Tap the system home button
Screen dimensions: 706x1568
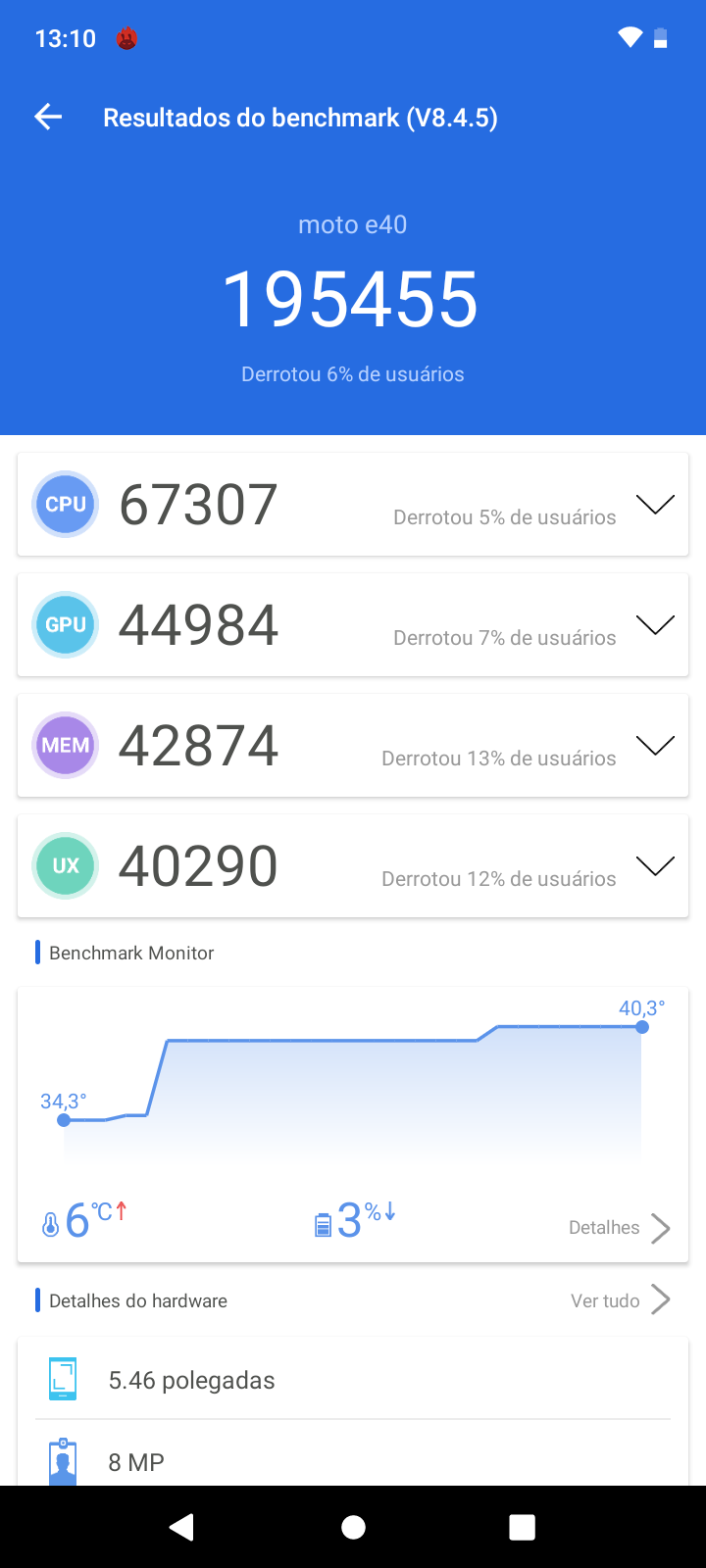click(x=353, y=1527)
